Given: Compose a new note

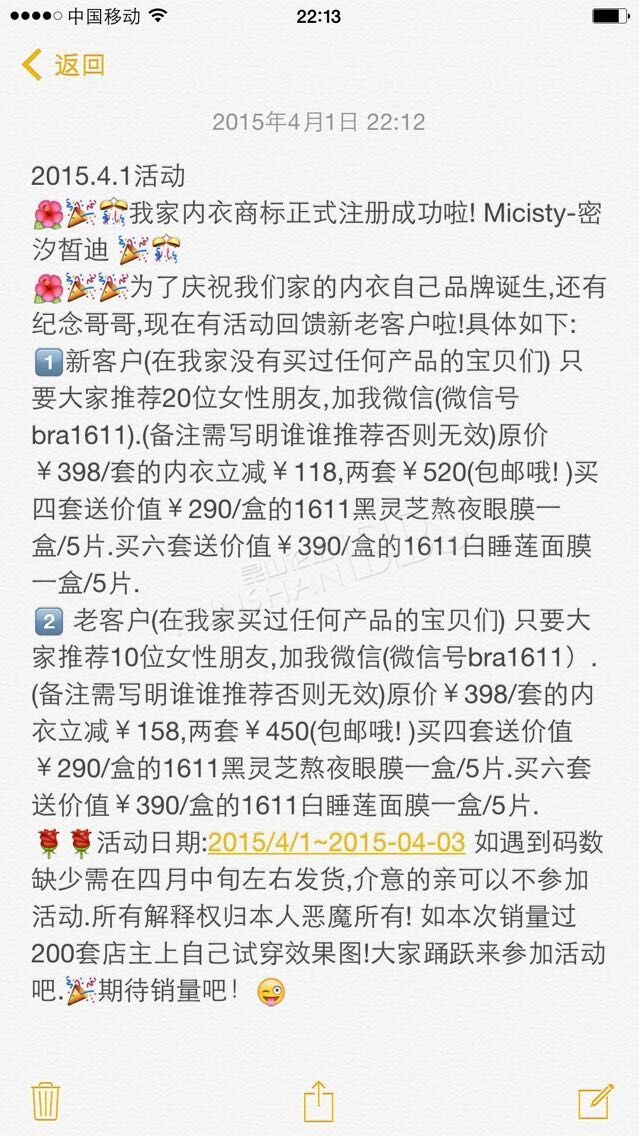Looking at the screenshot, I should click(596, 1101).
